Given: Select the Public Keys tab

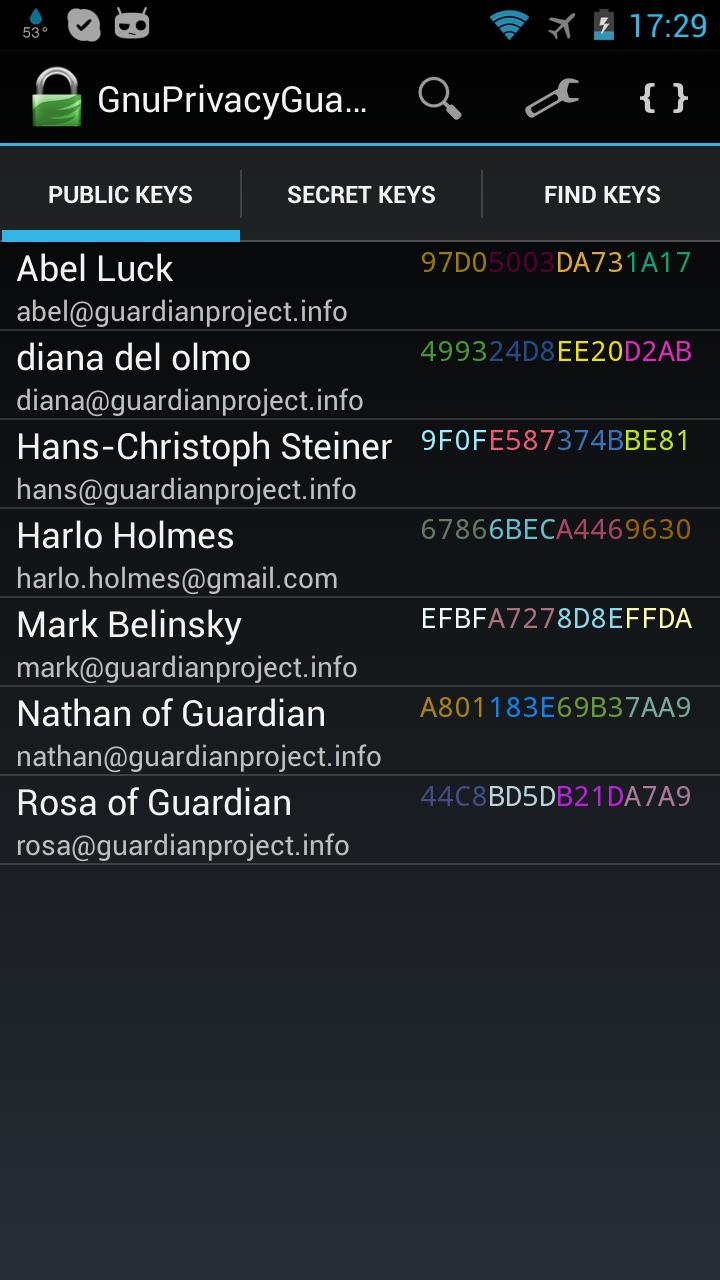Looking at the screenshot, I should pos(120,194).
